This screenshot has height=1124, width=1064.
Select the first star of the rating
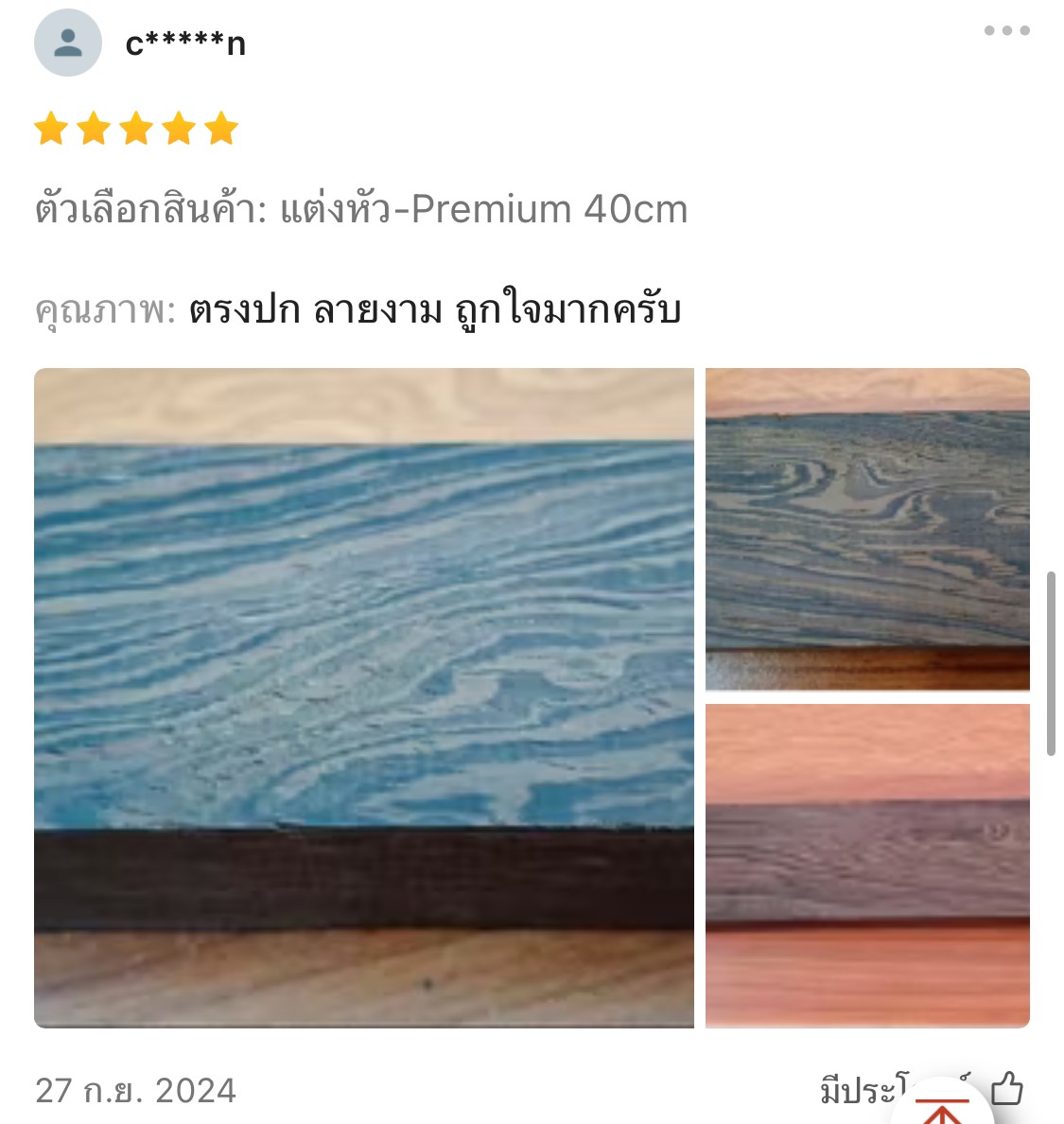point(52,128)
